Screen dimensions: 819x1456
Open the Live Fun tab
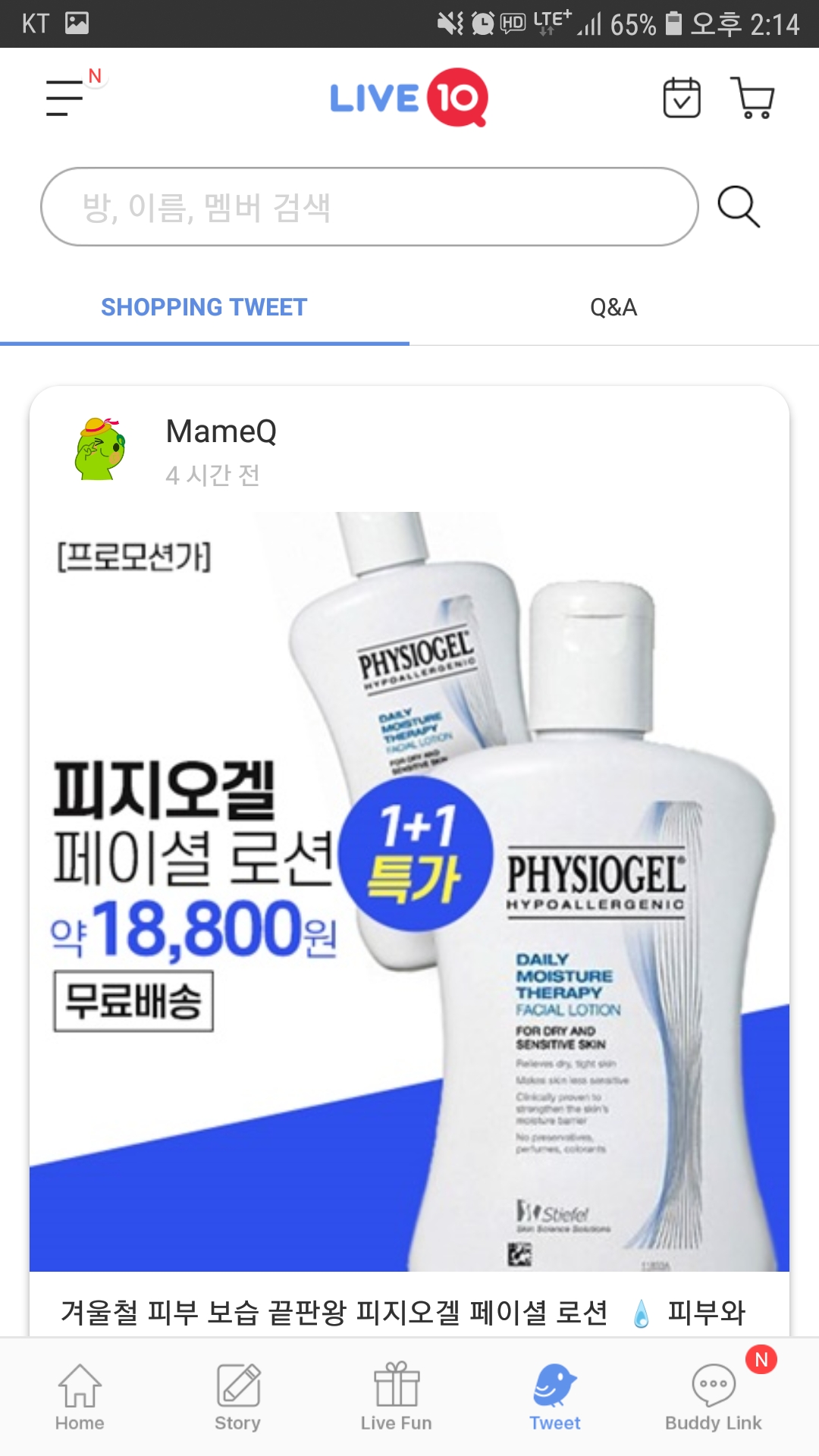tap(396, 1398)
